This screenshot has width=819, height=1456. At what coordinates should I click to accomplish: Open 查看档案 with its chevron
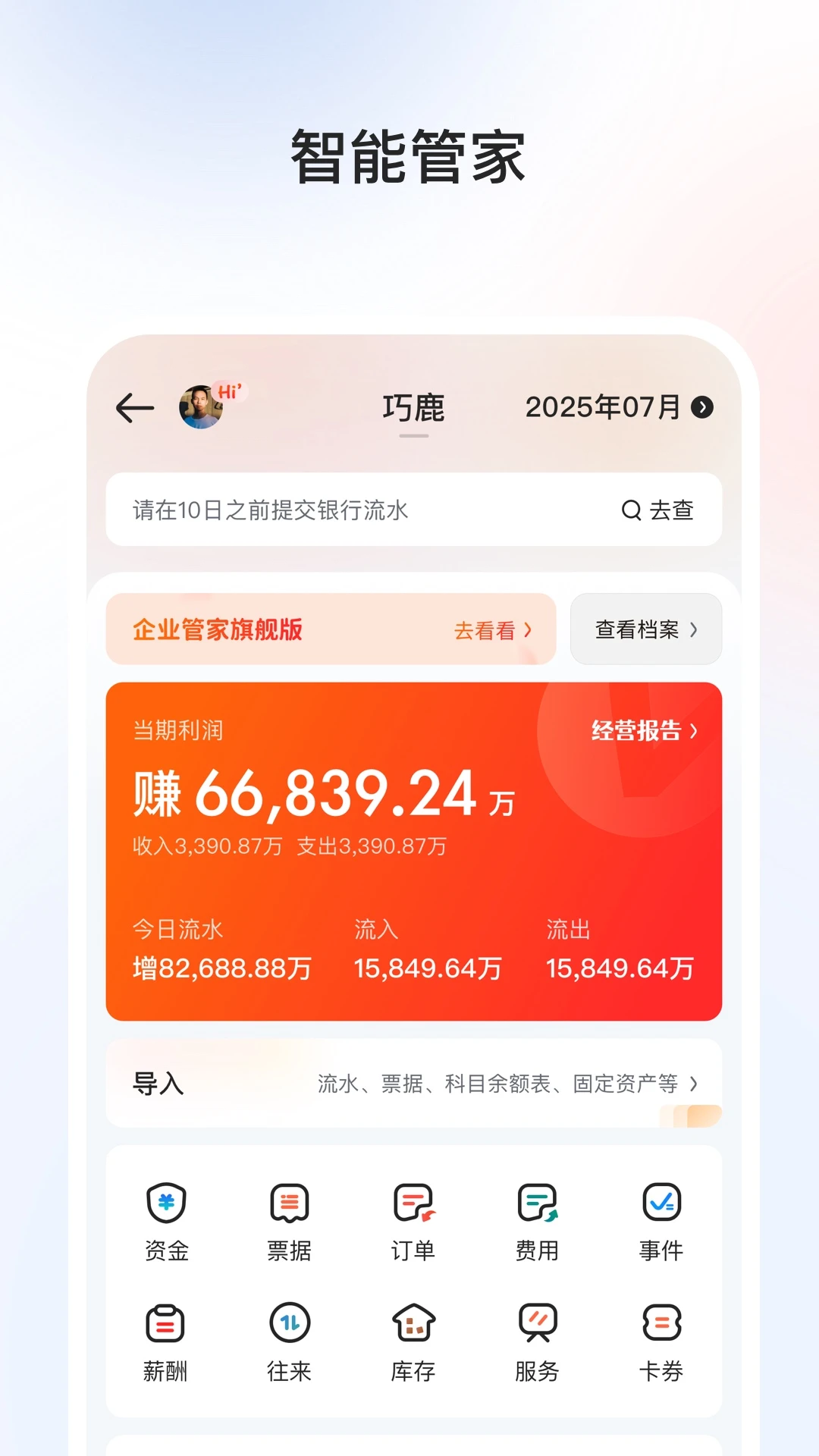coord(645,629)
